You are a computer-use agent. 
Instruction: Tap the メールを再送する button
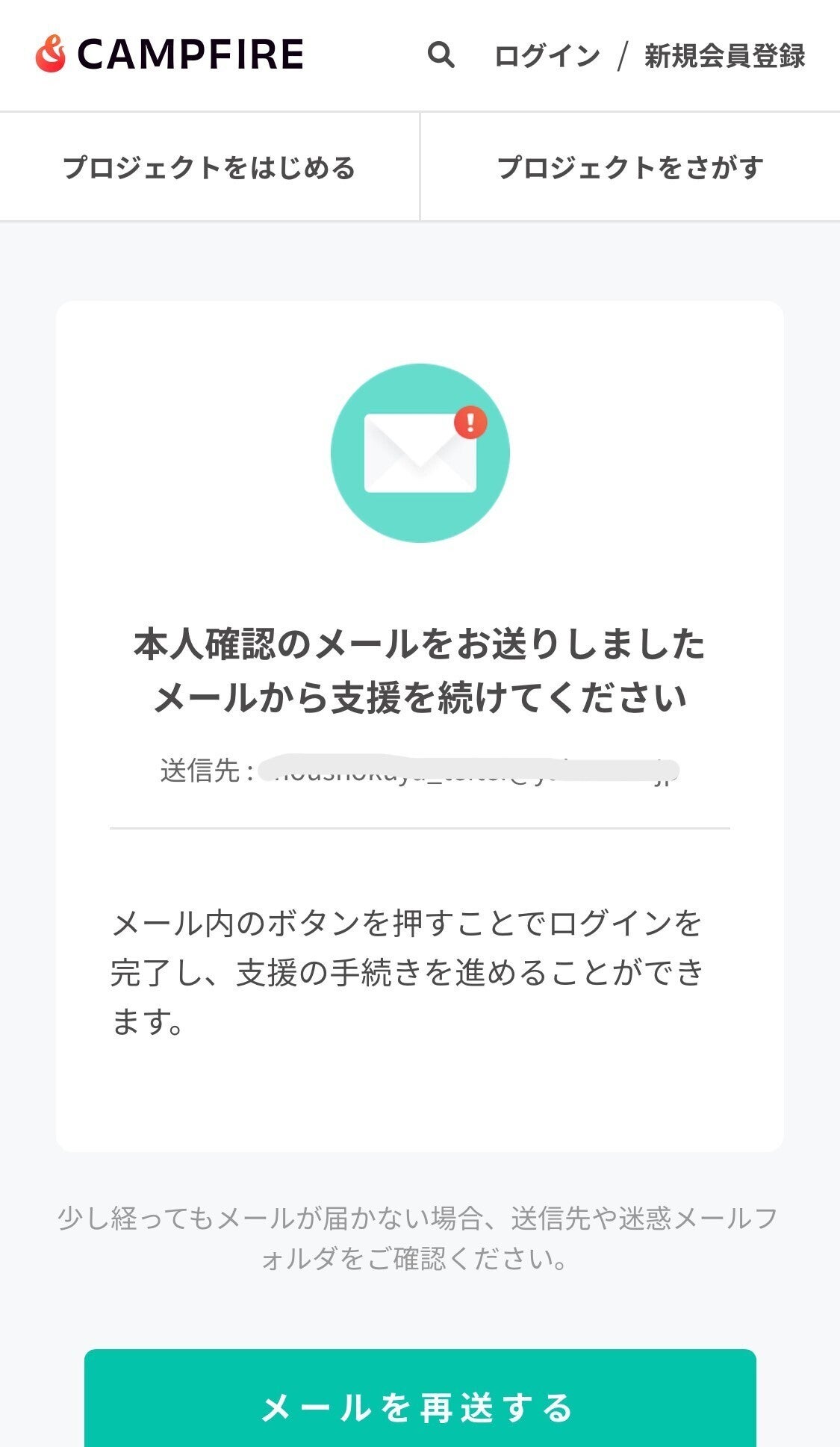(420, 1407)
